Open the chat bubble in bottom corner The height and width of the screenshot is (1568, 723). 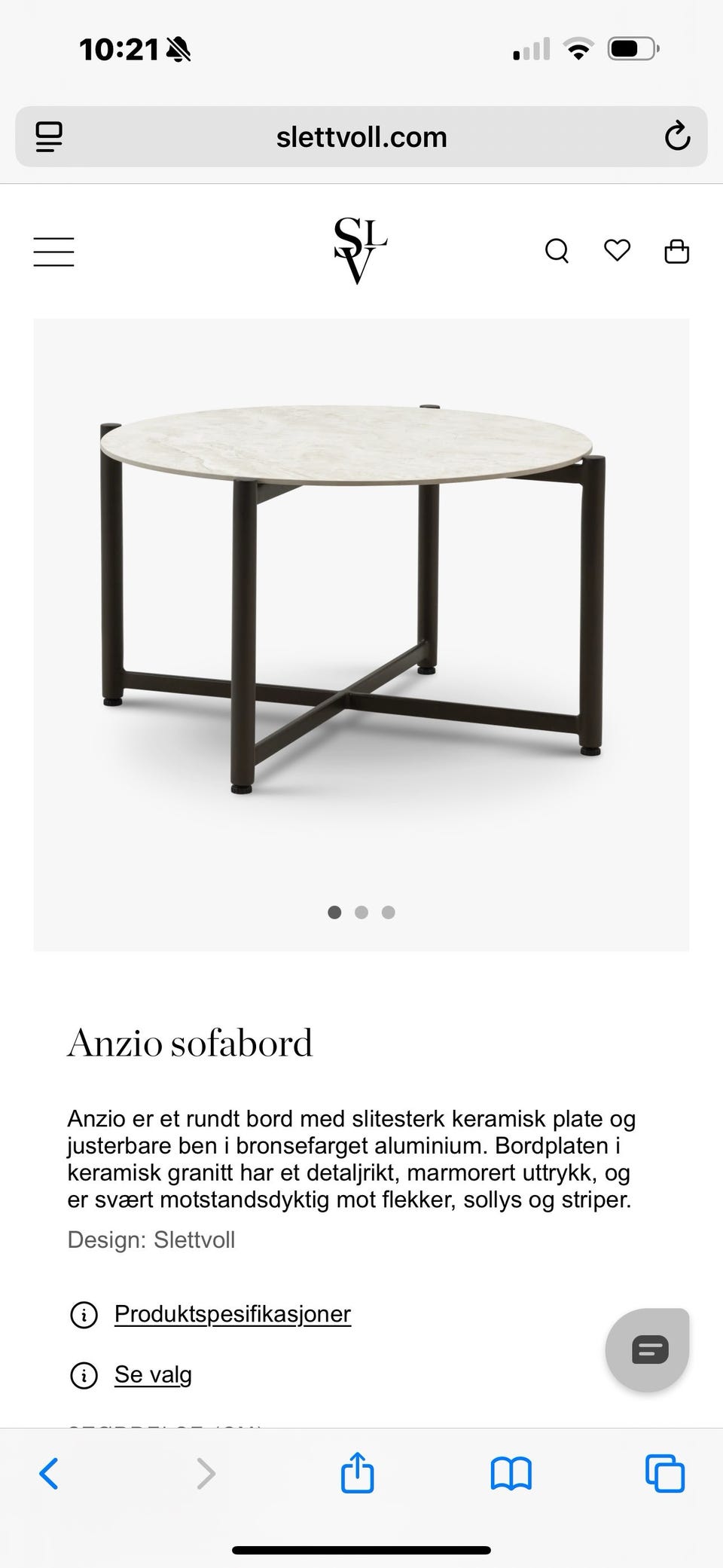[x=648, y=1349]
